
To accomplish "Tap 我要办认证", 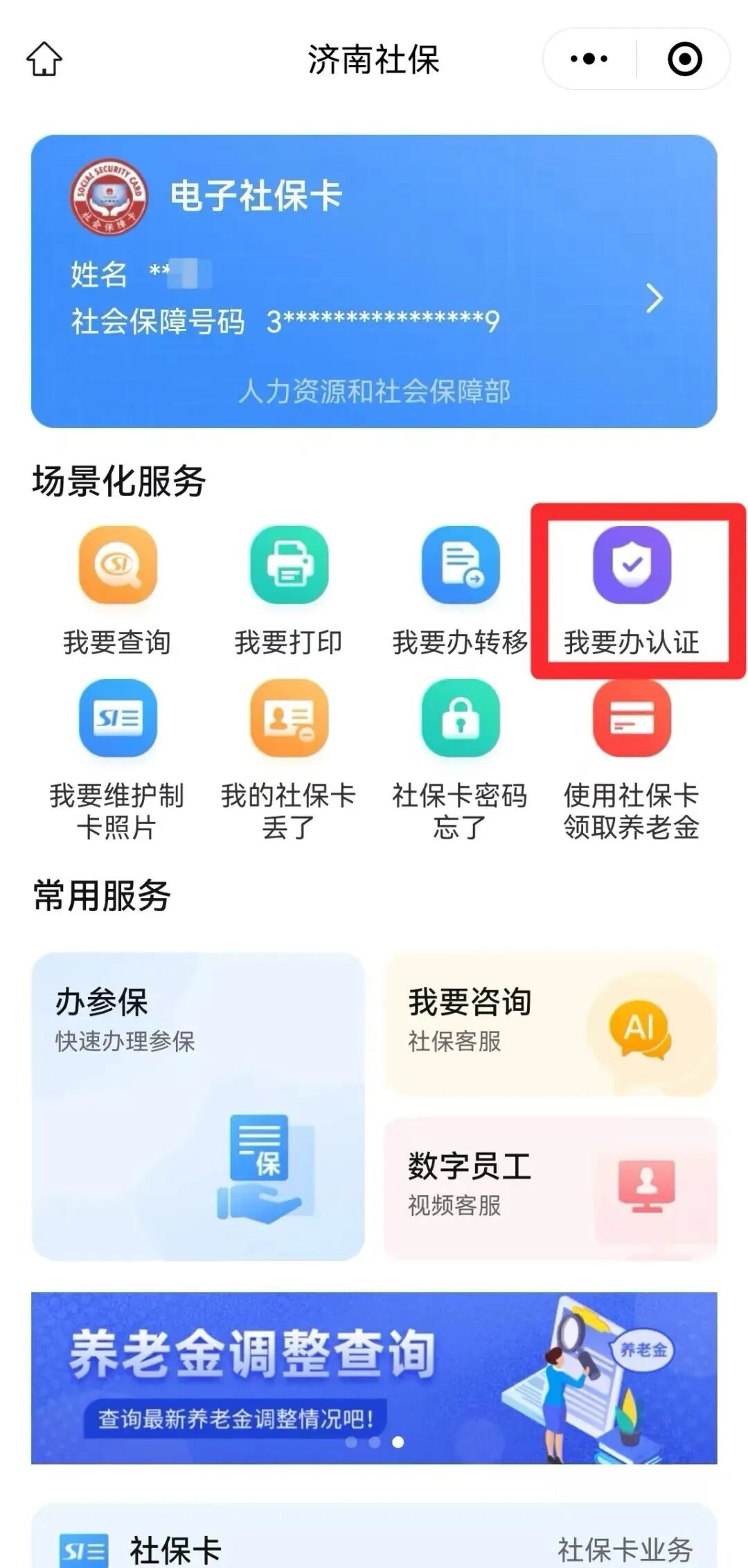I will point(631,590).
